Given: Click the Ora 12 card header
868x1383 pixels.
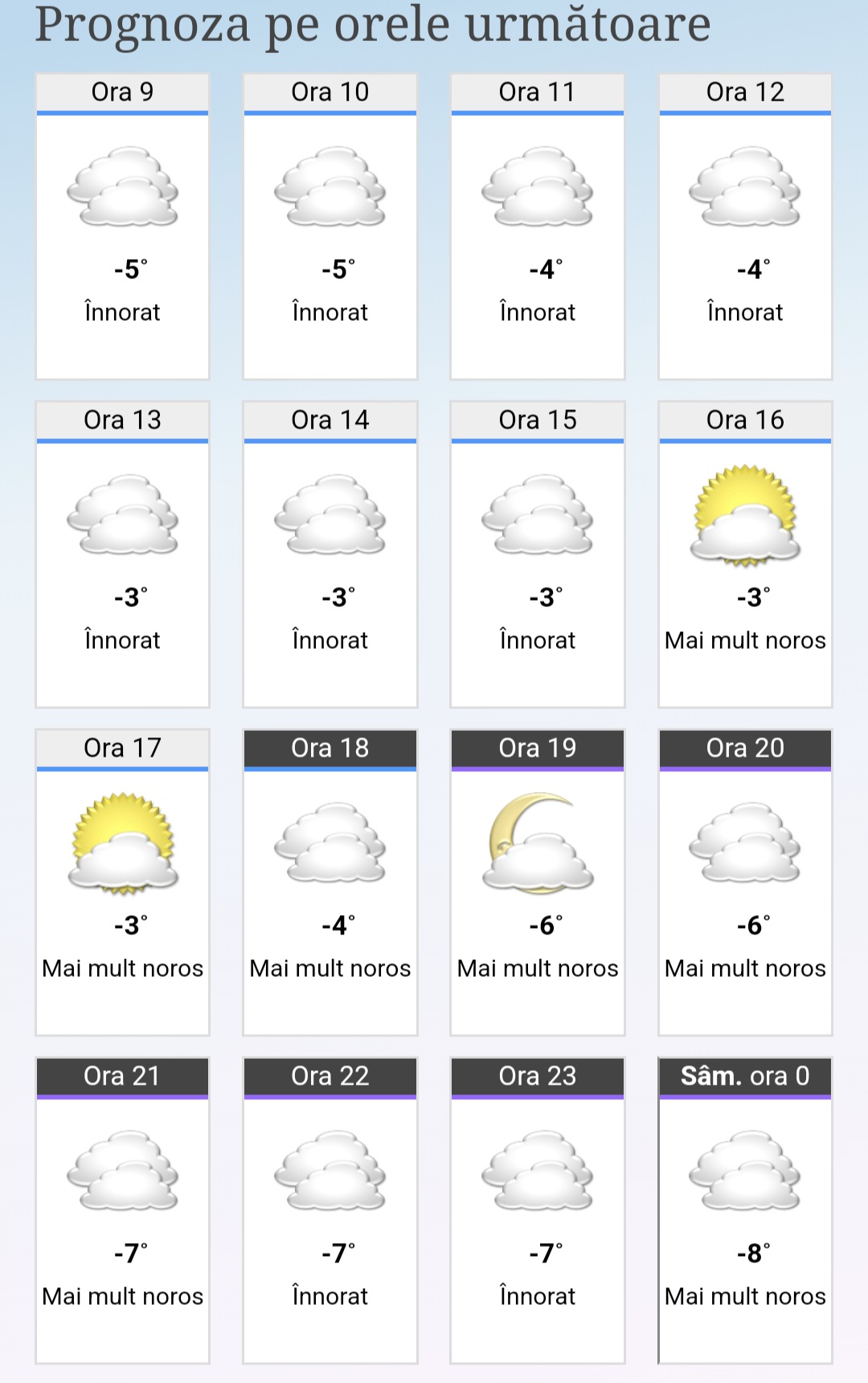Looking at the screenshot, I should pyautogui.click(x=744, y=92).
